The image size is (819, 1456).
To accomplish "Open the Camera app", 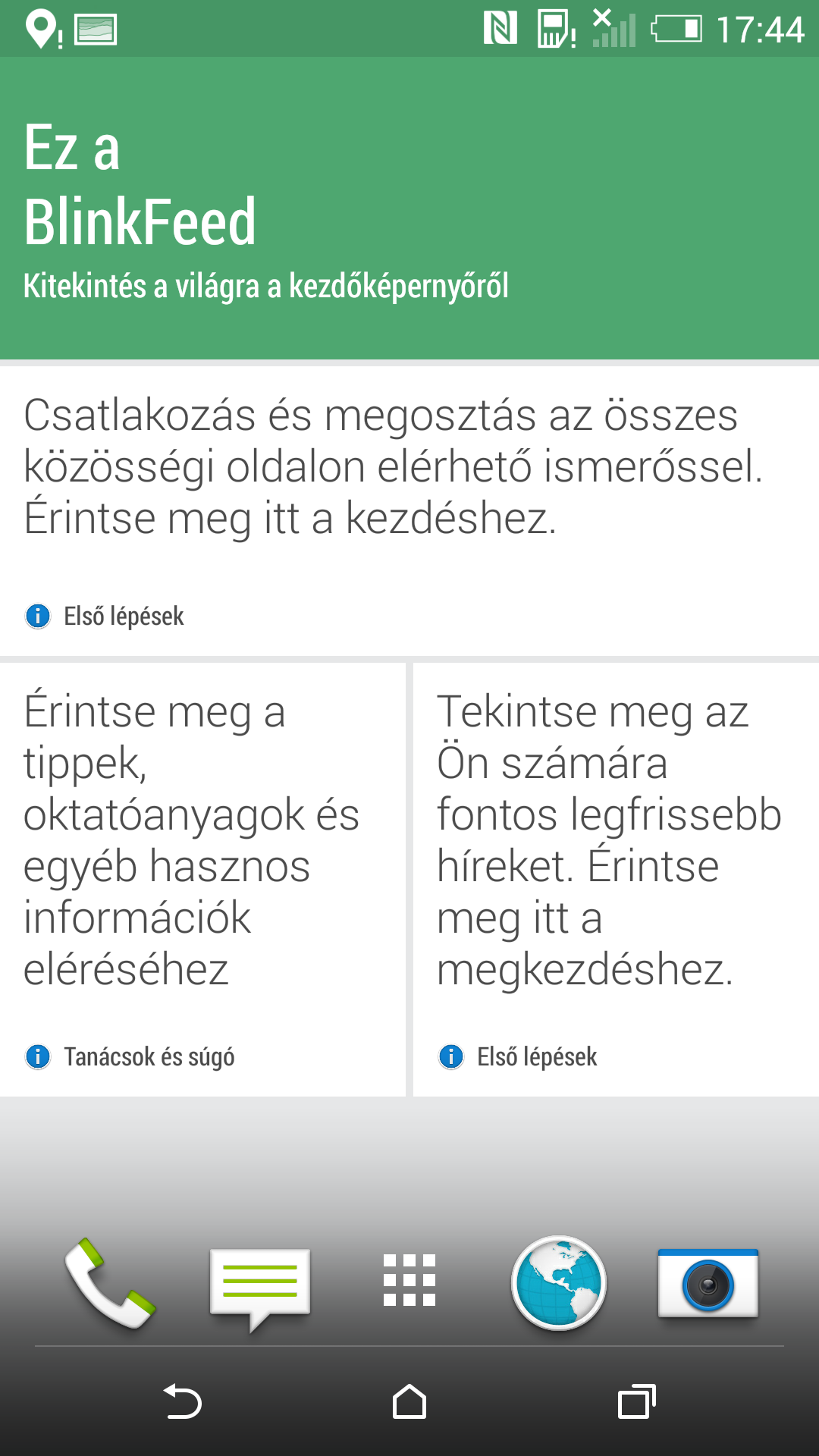I will pos(708,1283).
